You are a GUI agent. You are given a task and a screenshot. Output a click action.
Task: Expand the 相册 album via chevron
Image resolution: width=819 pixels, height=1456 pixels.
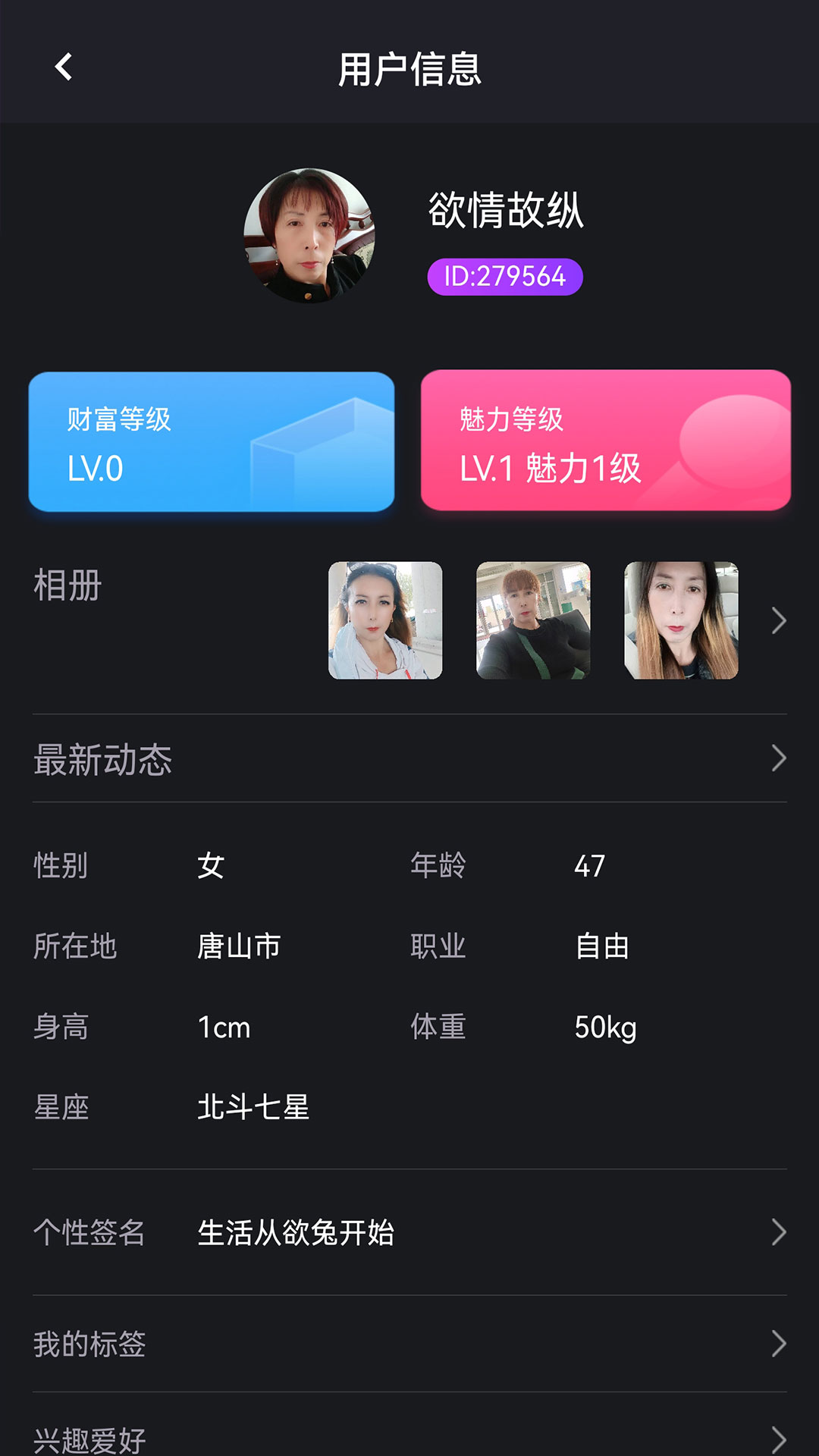(778, 620)
